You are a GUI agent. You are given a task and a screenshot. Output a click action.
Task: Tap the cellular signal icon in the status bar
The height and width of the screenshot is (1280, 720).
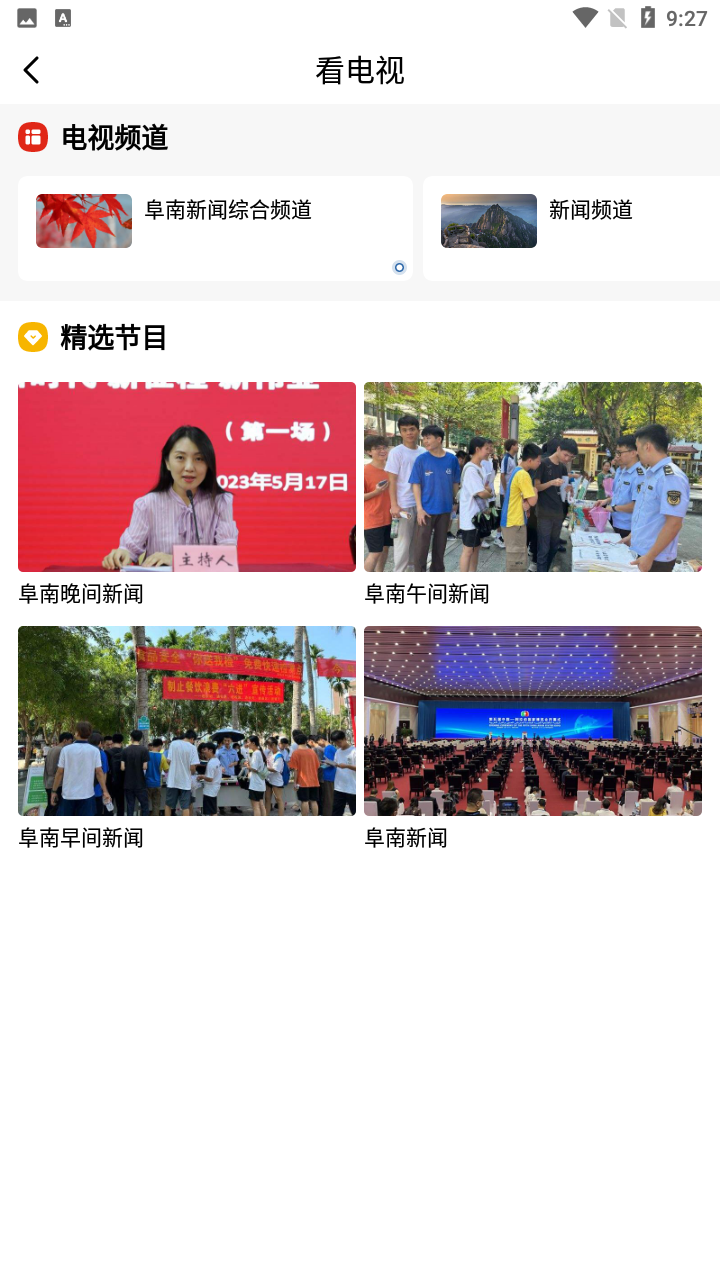(617, 16)
